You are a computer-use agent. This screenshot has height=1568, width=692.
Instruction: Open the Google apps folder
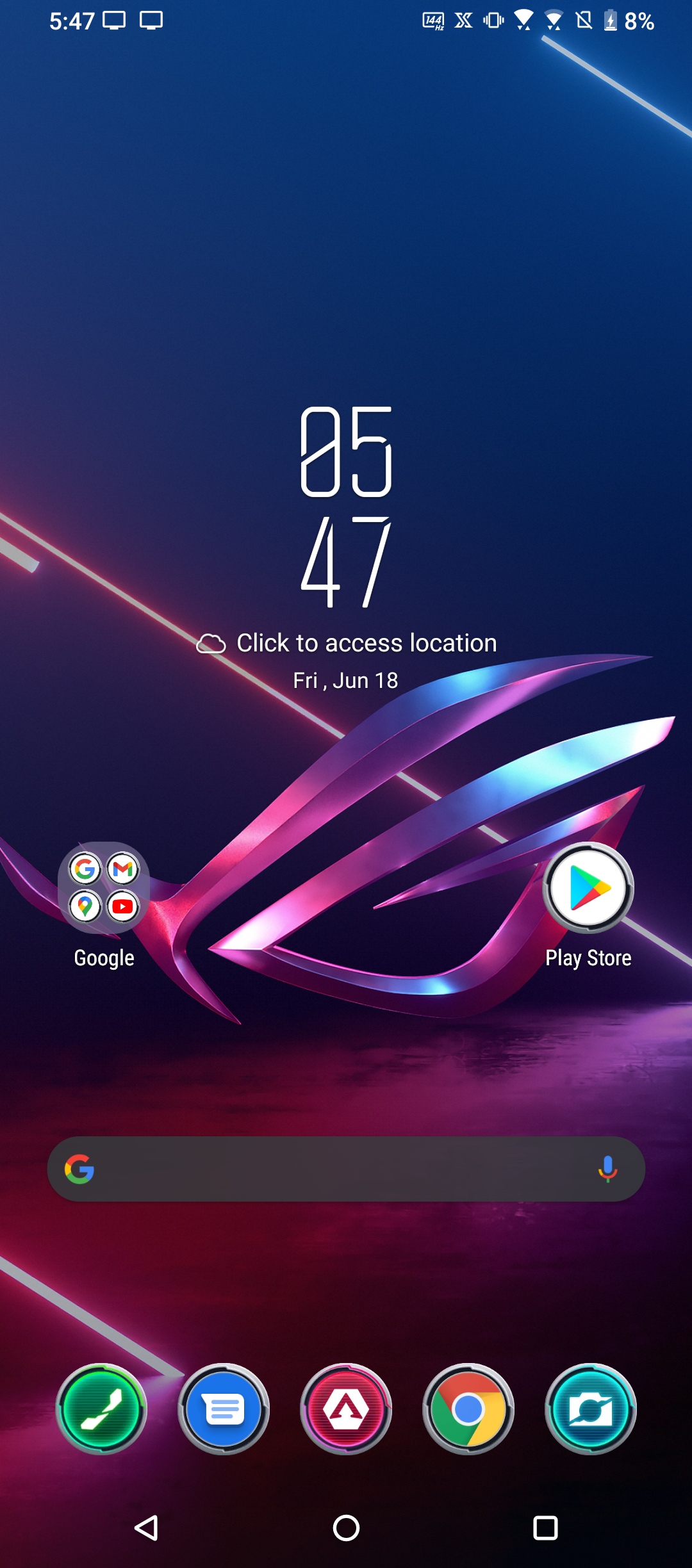click(104, 888)
